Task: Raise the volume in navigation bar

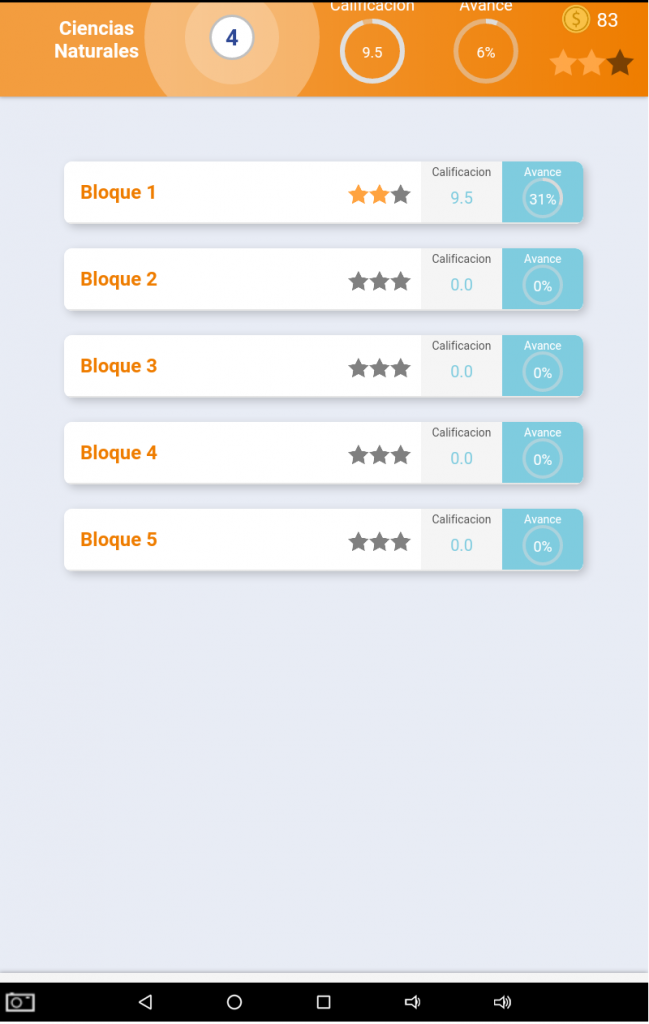Action: [x=502, y=1002]
